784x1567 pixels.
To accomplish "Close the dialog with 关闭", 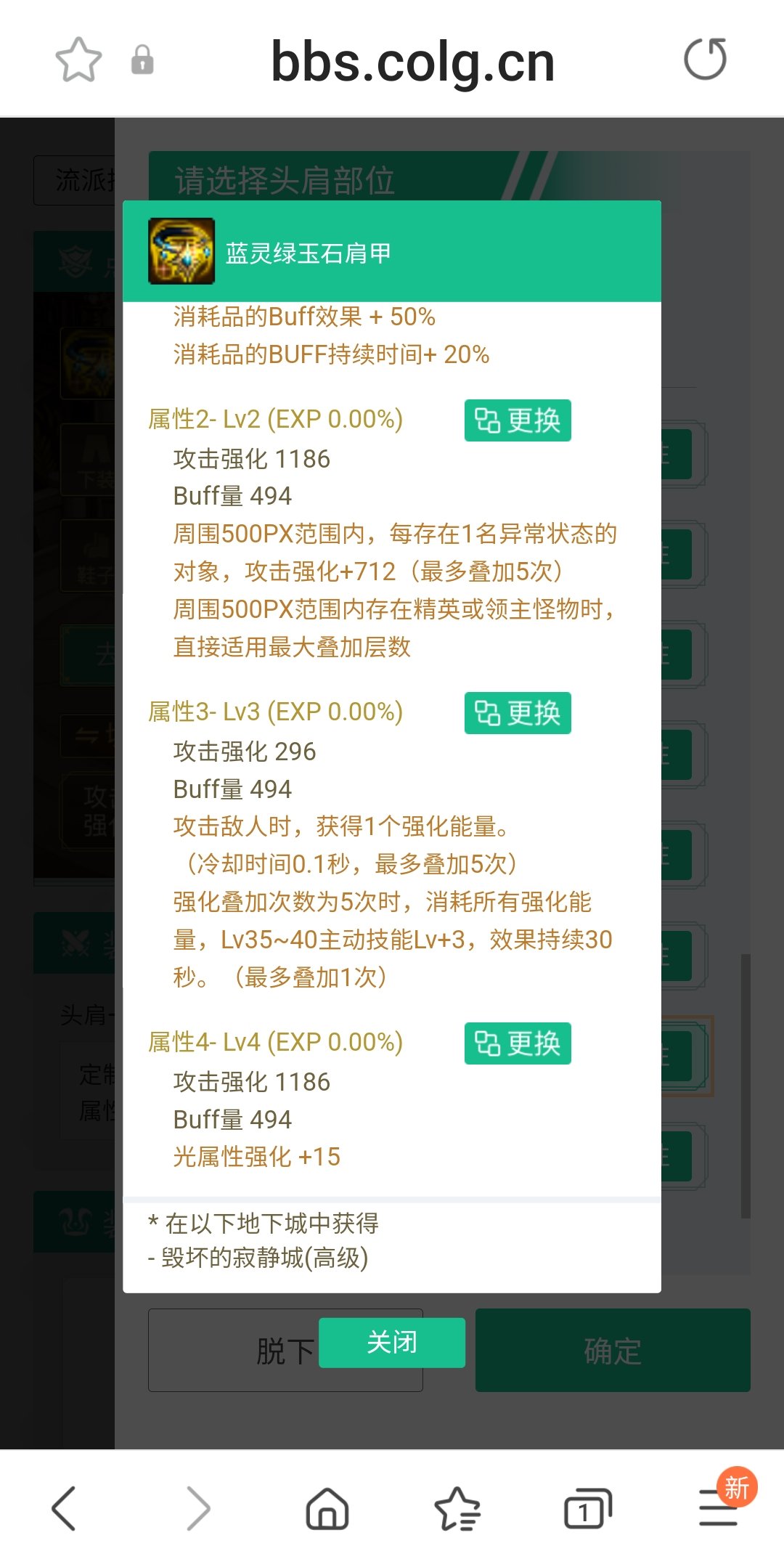I will click(x=392, y=1343).
